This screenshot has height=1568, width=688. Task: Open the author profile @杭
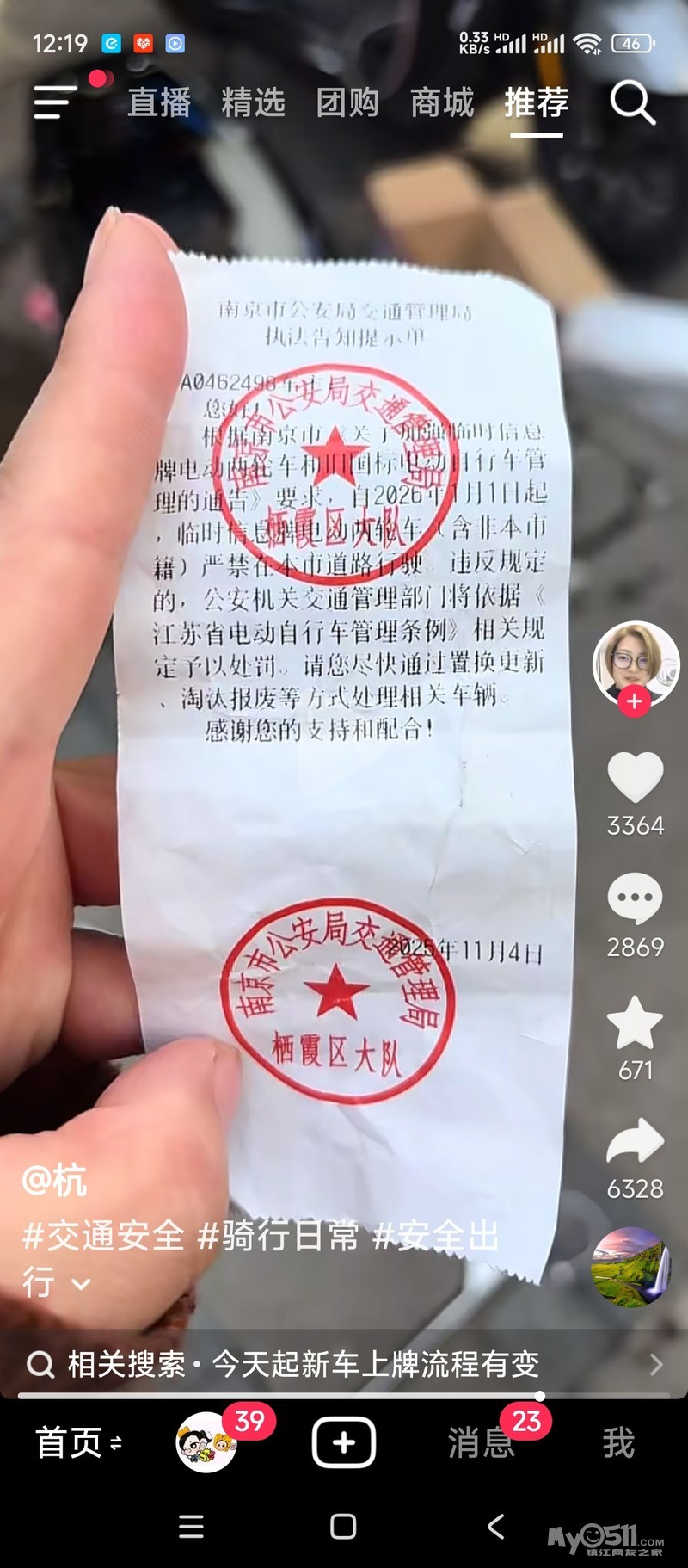[x=54, y=1179]
